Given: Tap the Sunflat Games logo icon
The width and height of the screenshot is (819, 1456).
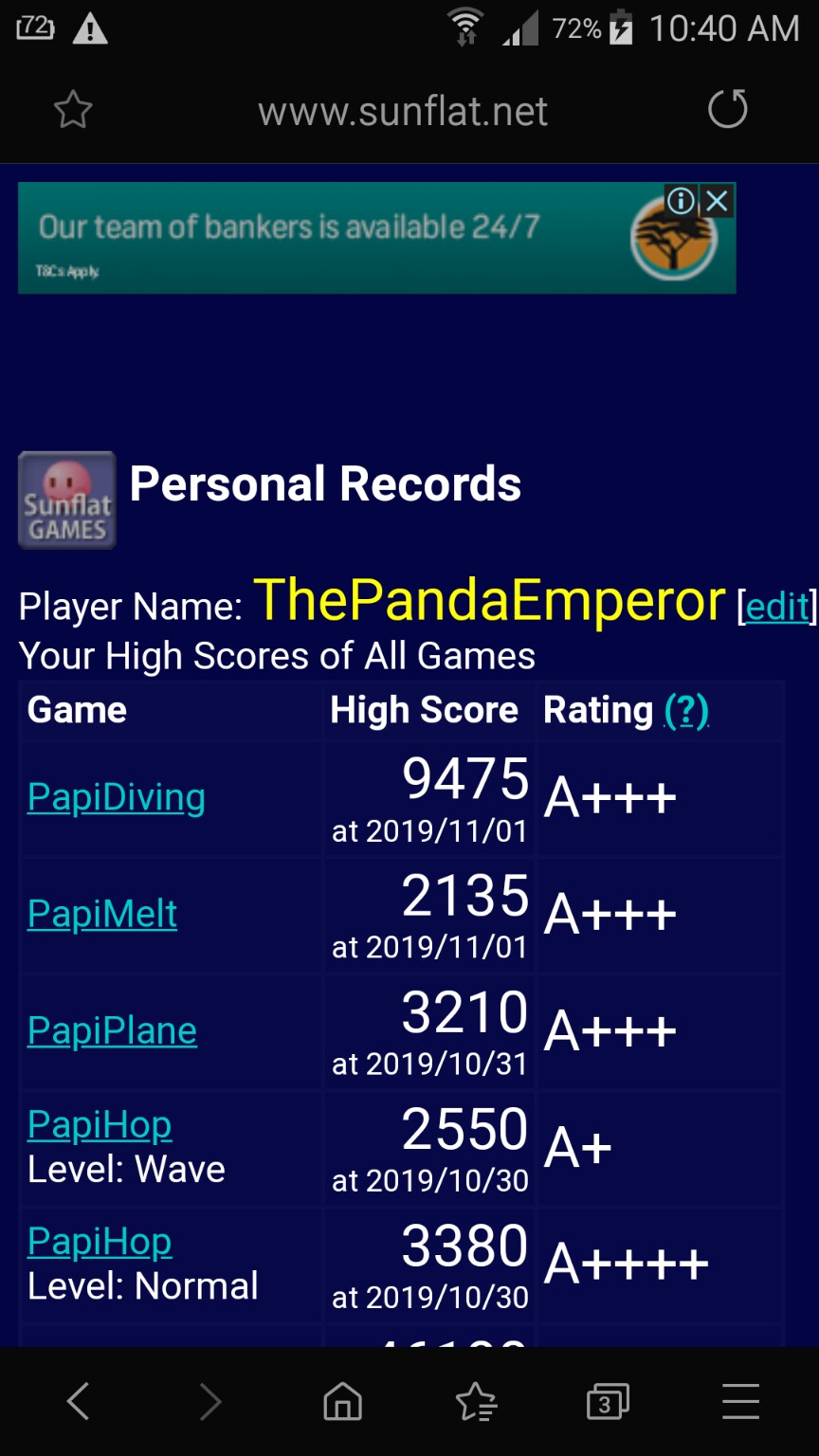Looking at the screenshot, I should click(67, 500).
